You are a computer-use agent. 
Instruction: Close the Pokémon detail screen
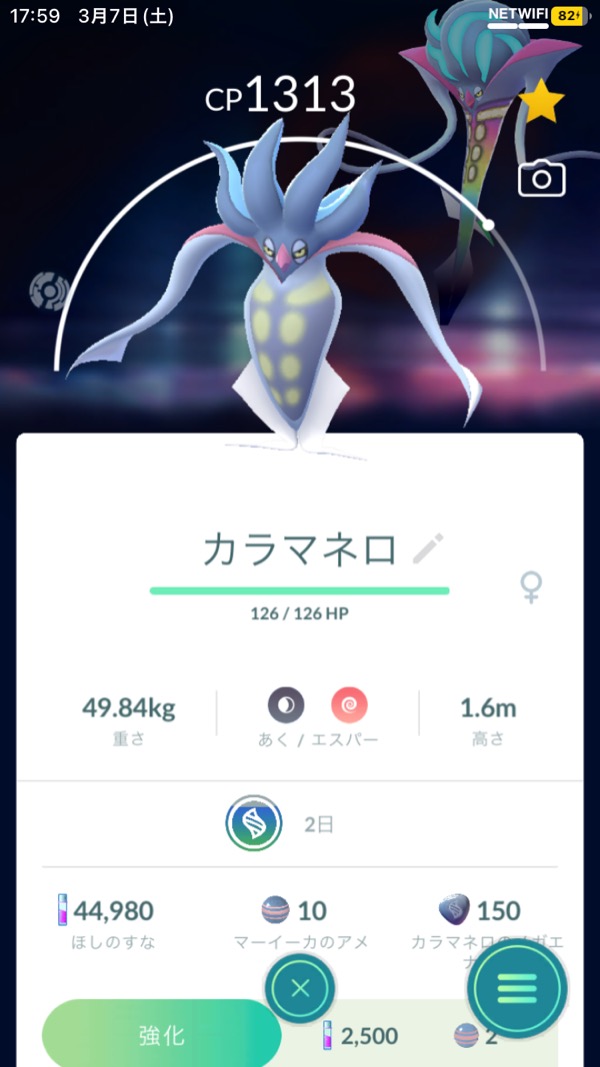click(300, 989)
